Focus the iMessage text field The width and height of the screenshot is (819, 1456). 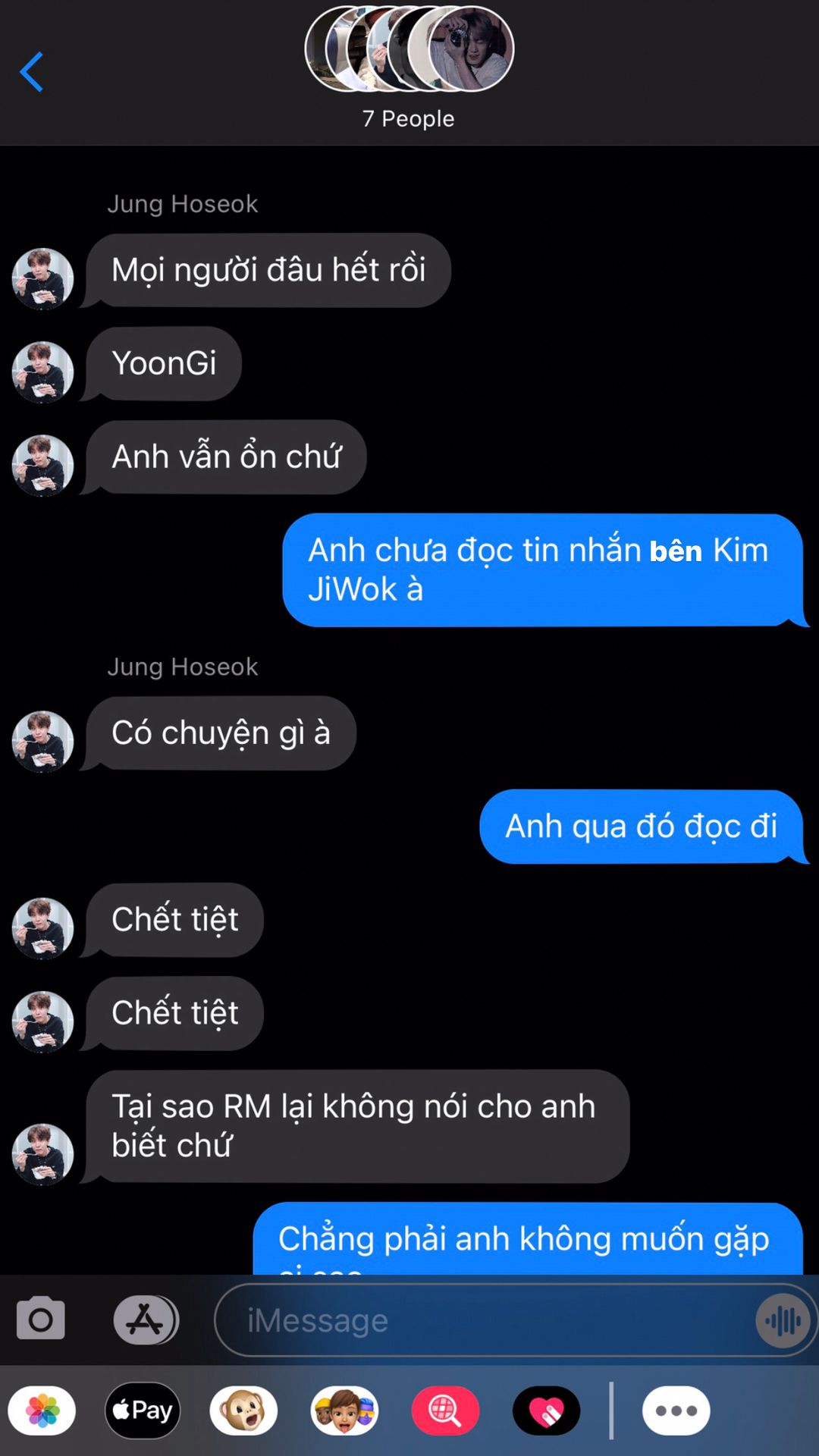pos(485,1320)
